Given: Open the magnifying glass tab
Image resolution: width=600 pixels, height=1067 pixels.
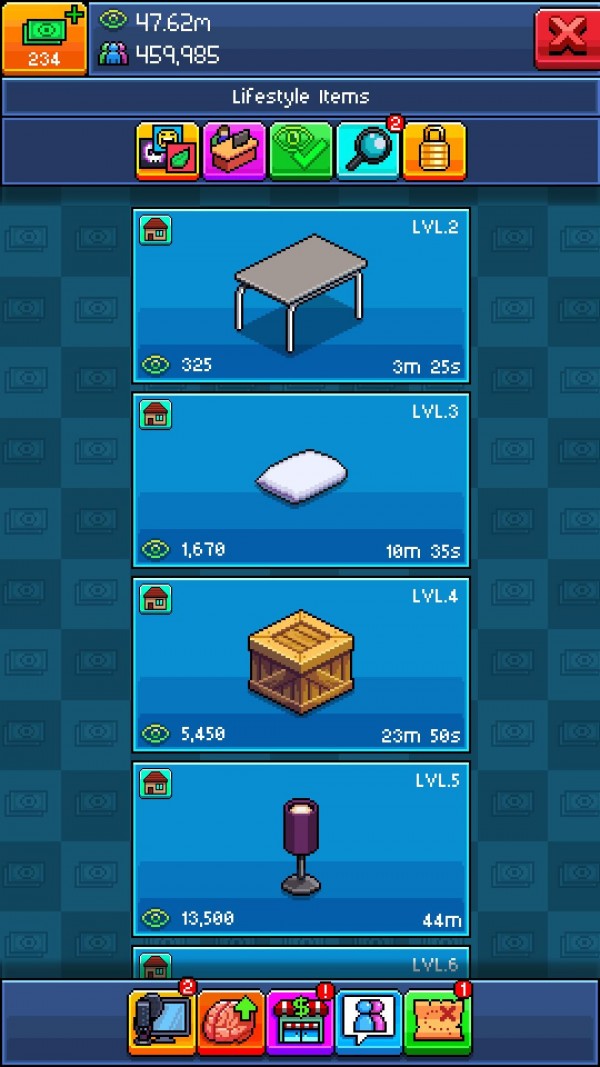Looking at the screenshot, I should pyautogui.click(x=368, y=151).
